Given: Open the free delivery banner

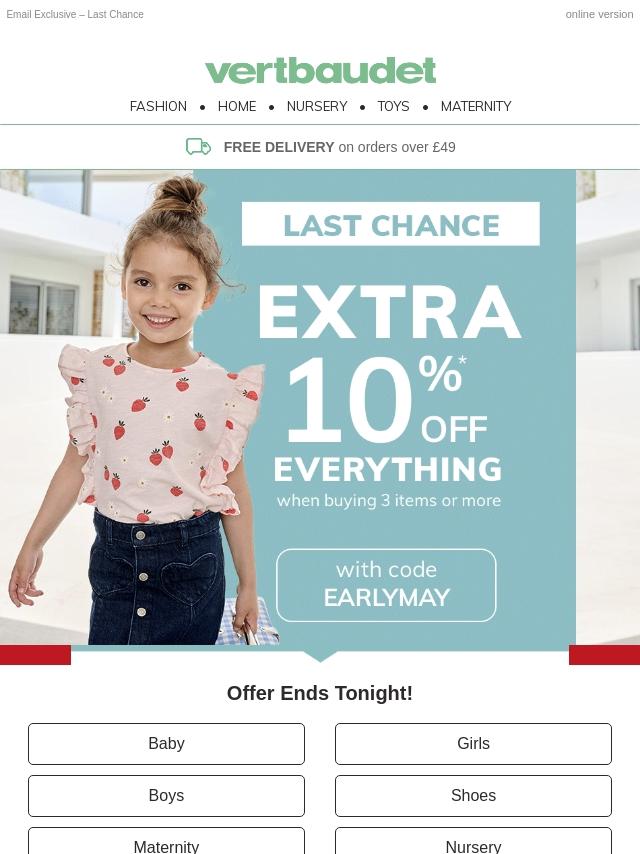Looking at the screenshot, I should (320, 147).
